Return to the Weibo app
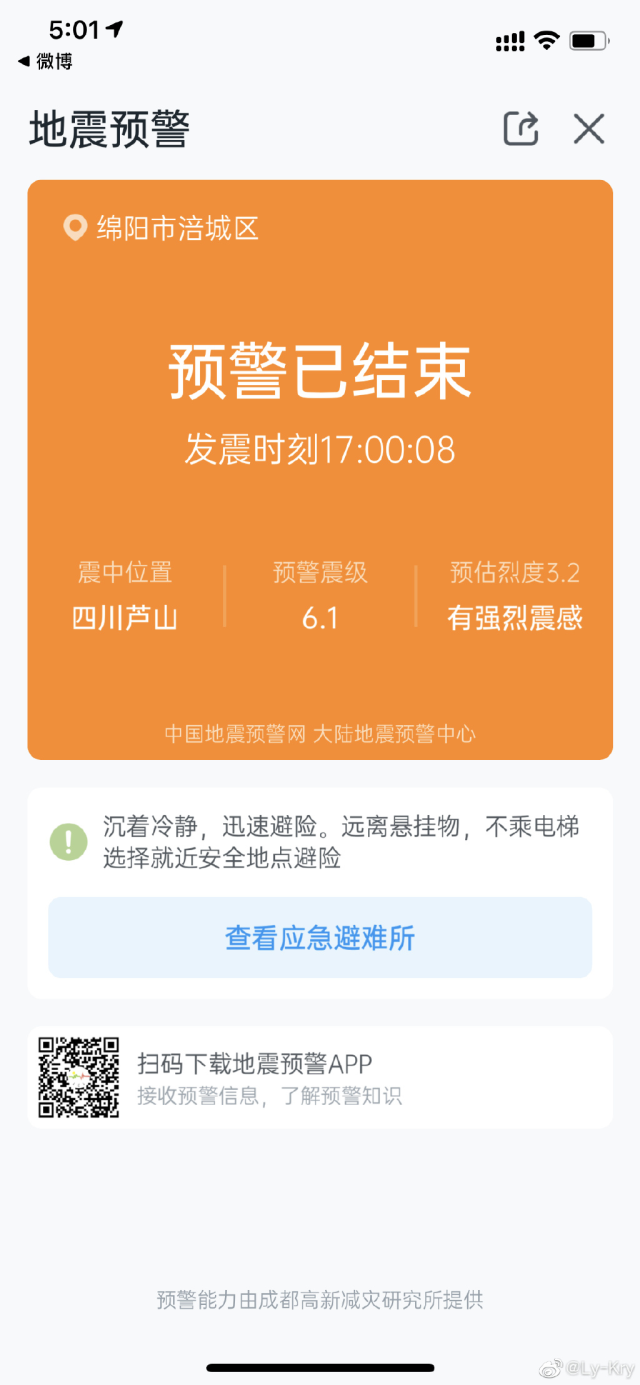640x1385 pixels. 45,61
